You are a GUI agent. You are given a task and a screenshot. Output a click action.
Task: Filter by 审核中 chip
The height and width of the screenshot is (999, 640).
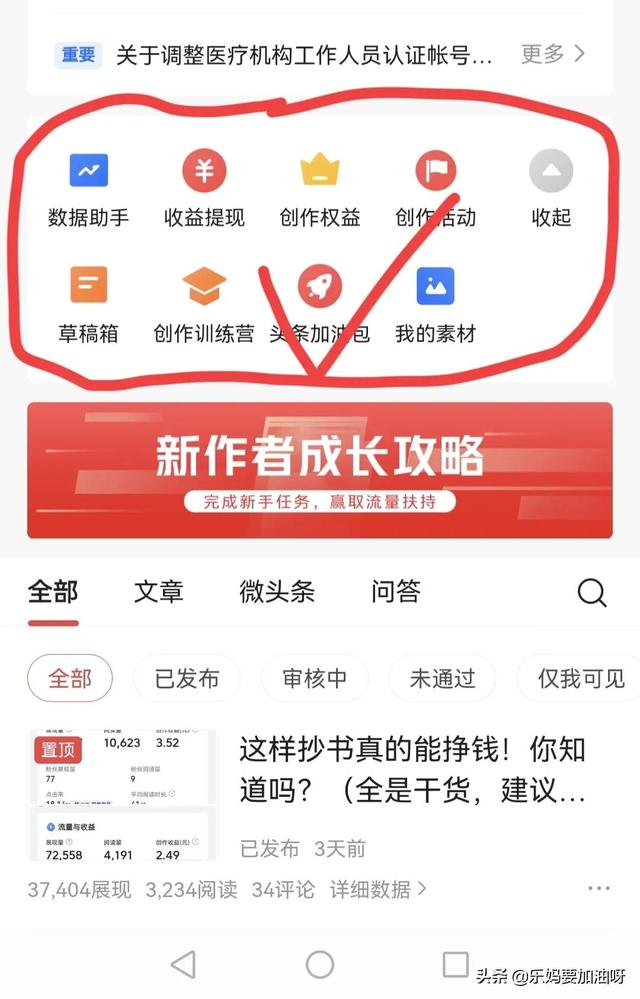coord(315,679)
